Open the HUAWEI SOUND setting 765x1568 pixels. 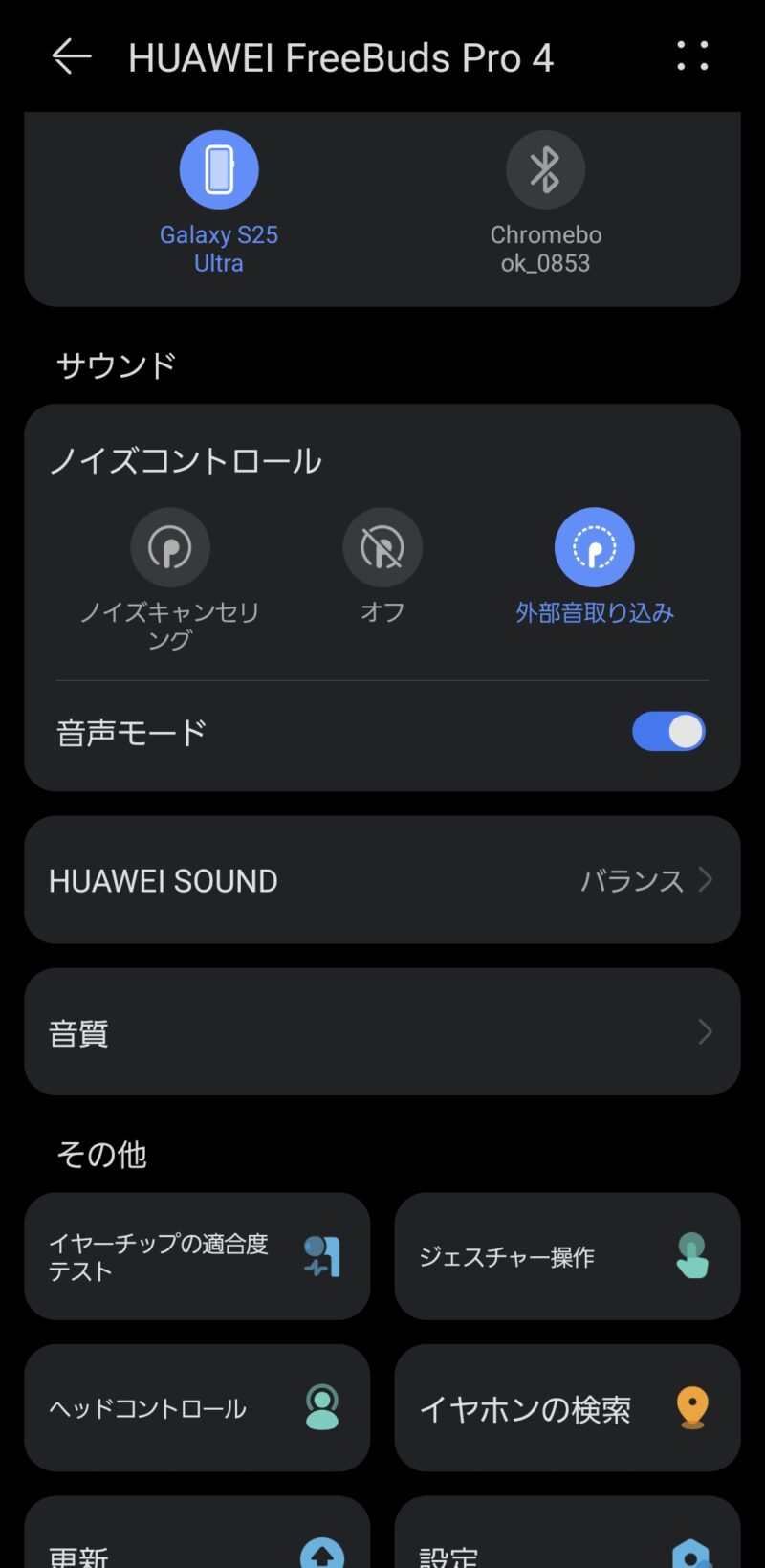pos(382,880)
